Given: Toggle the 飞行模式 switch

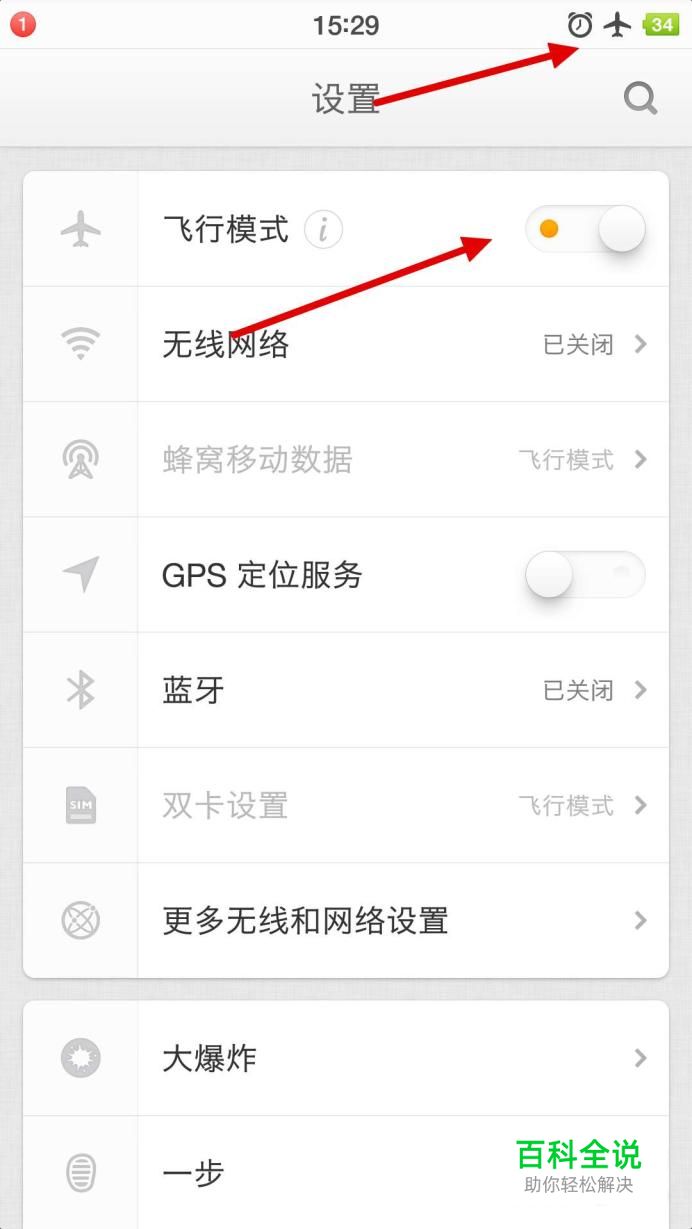Looking at the screenshot, I should click(x=585, y=229).
